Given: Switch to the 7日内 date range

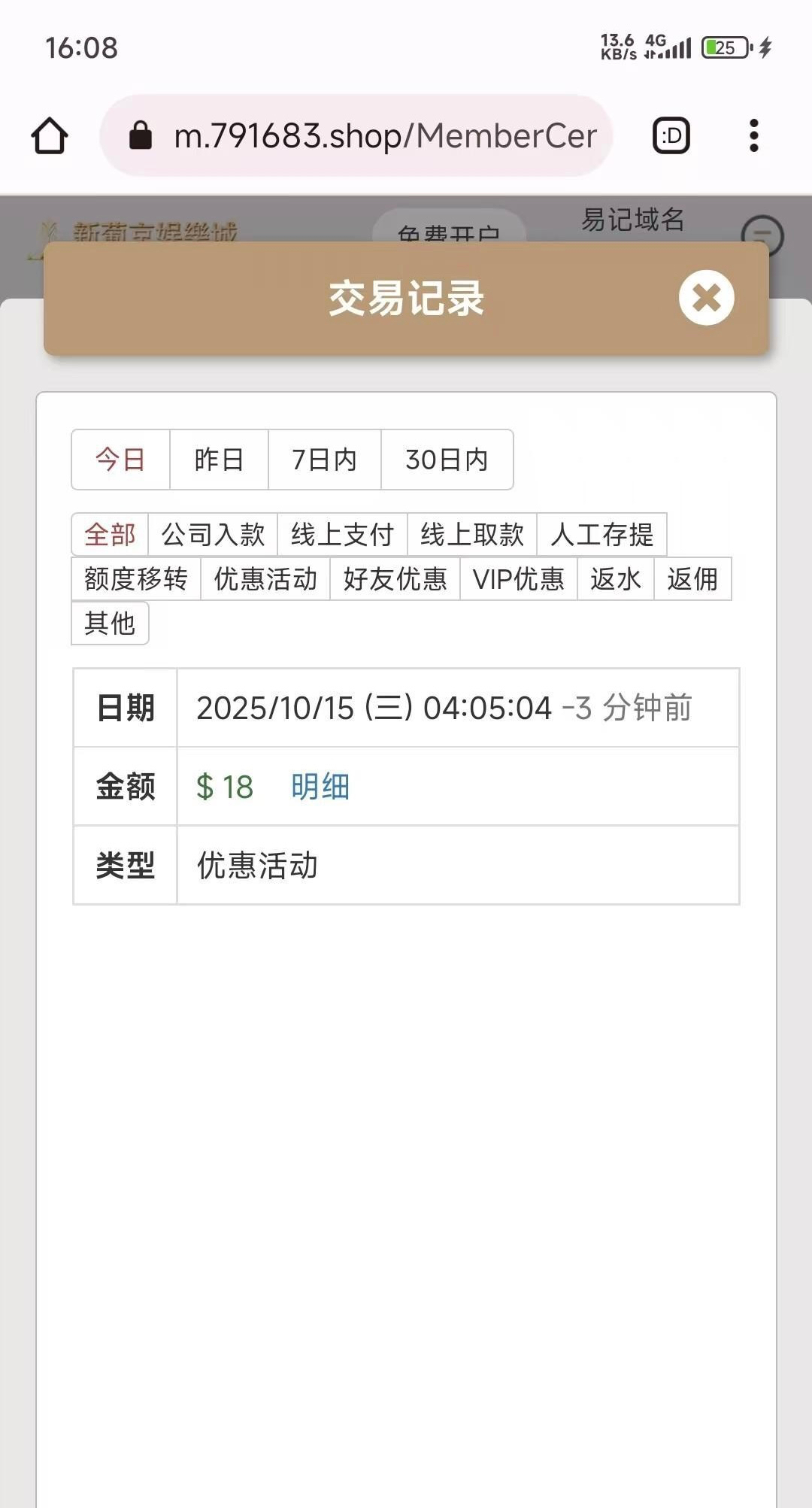Looking at the screenshot, I should tap(324, 460).
